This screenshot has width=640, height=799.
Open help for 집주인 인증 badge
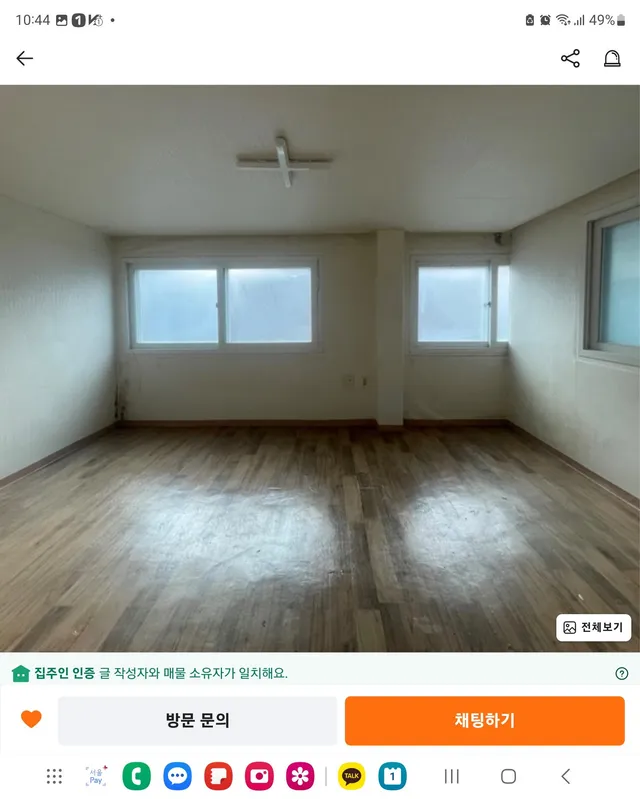click(622, 674)
